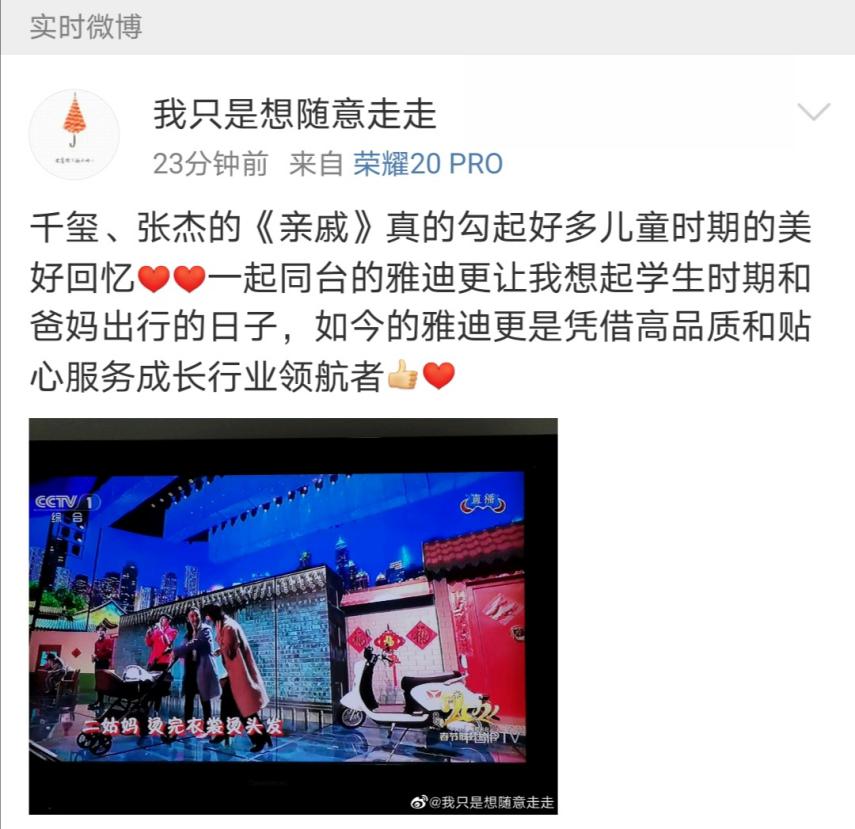Image resolution: width=855 pixels, height=829 pixels.
Task: Tap the 荣耀20 PRO source link
Action: click(427, 164)
